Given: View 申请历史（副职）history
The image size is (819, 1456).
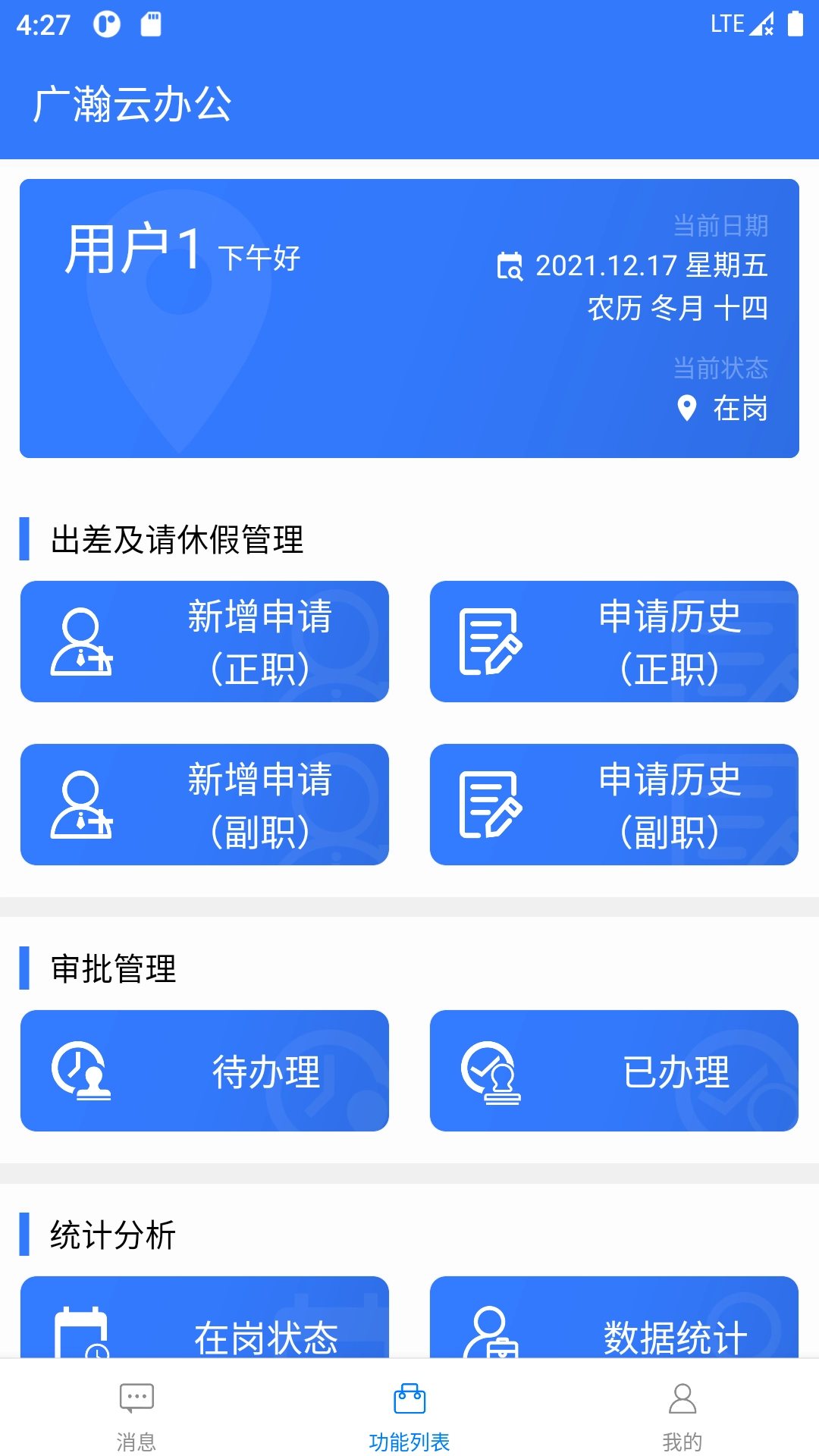Looking at the screenshot, I should click(x=614, y=805).
